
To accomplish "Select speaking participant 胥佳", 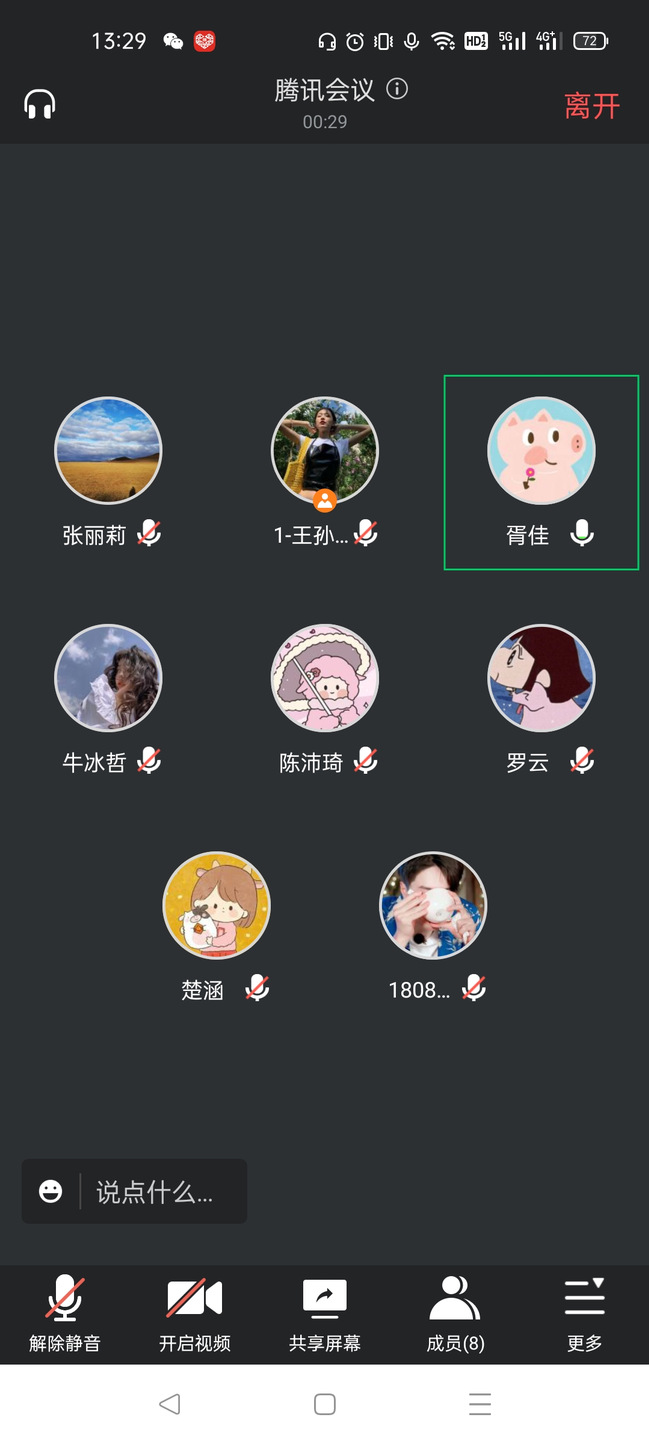I will [541, 450].
